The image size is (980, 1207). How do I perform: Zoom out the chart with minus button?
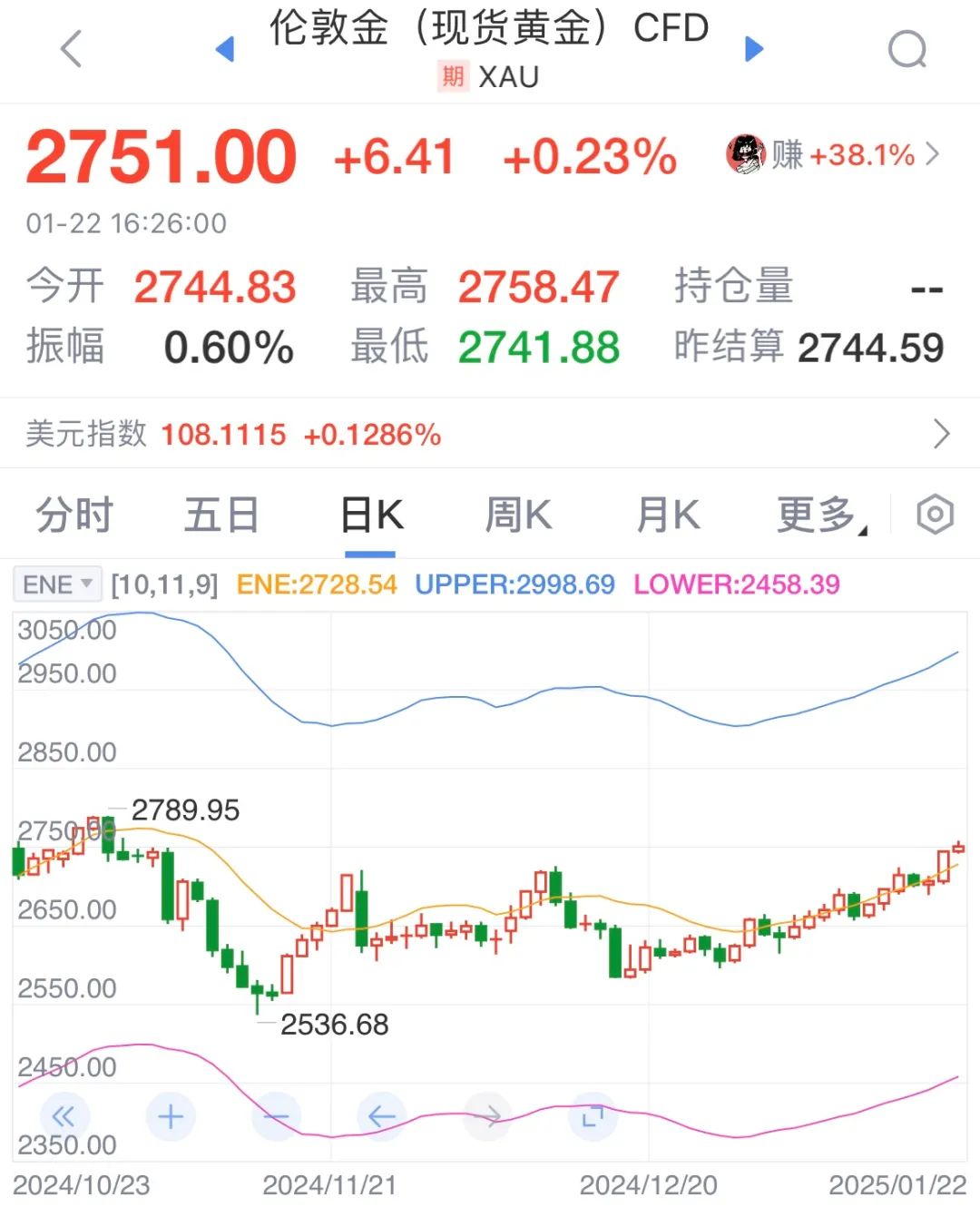pos(276,1115)
